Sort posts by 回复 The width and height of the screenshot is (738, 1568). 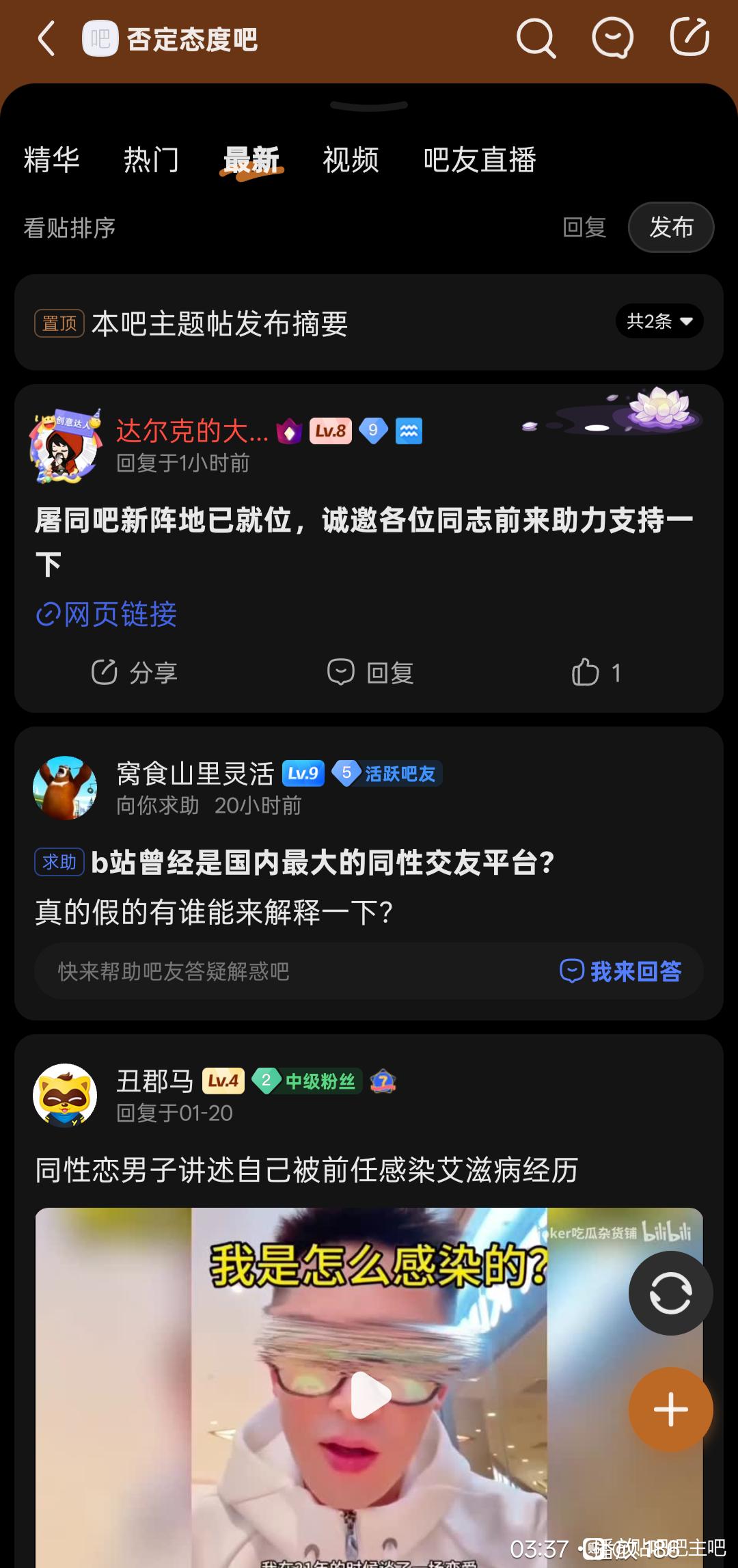[x=584, y=227]
